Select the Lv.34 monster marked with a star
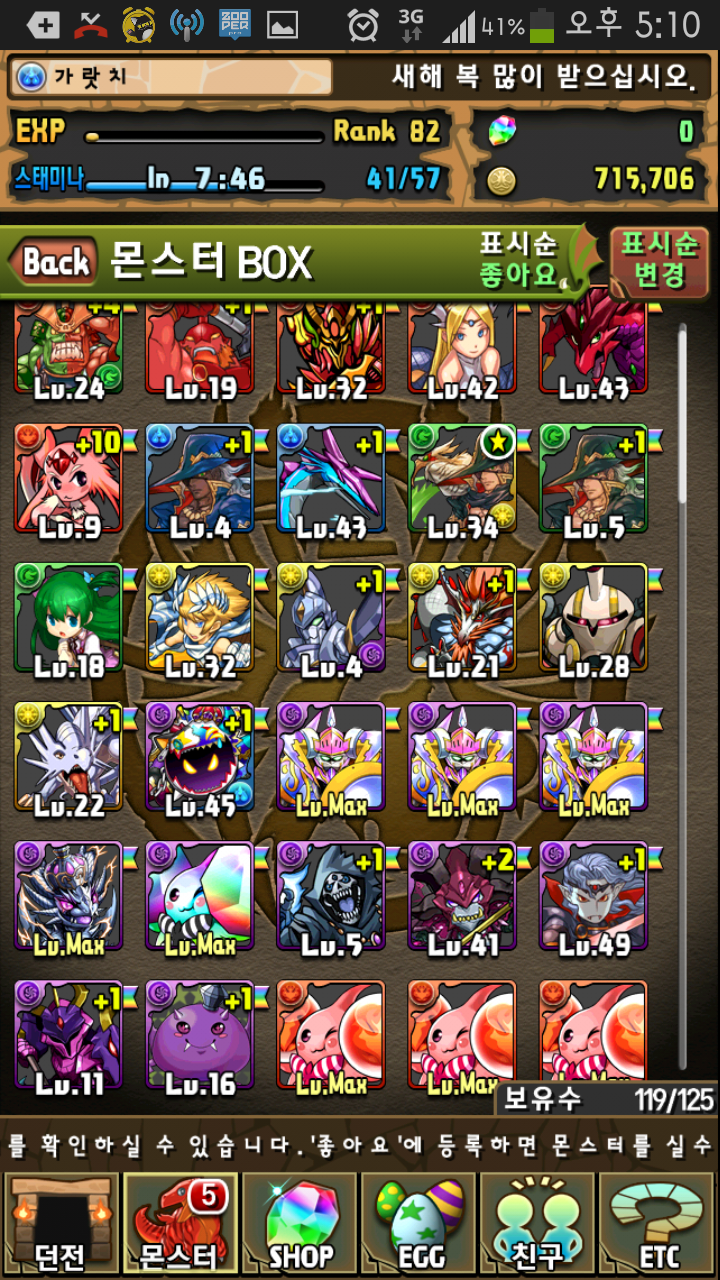Viewport: 720px width, 1280px height. (463, 480)
